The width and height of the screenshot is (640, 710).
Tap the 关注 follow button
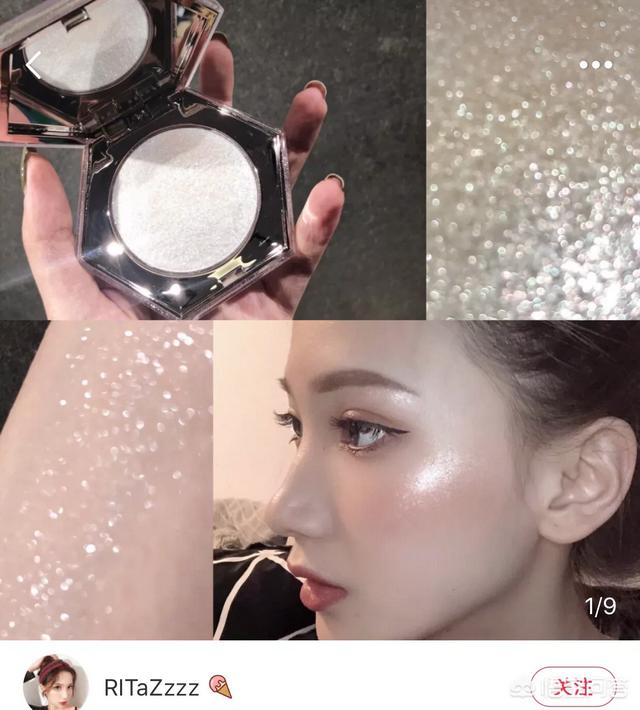point(574,686)
